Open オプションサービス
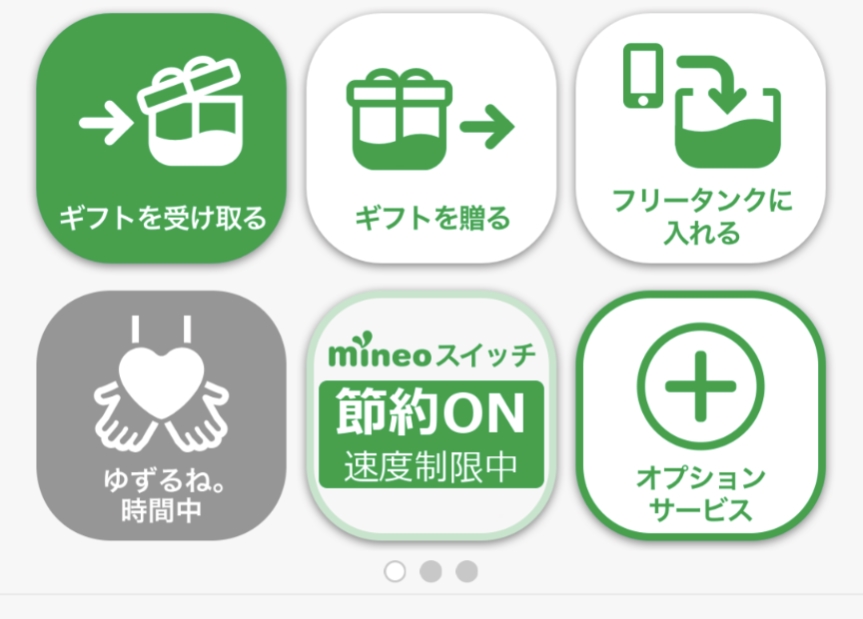Viewport: 863px width, 619px height. pos(701,415)
